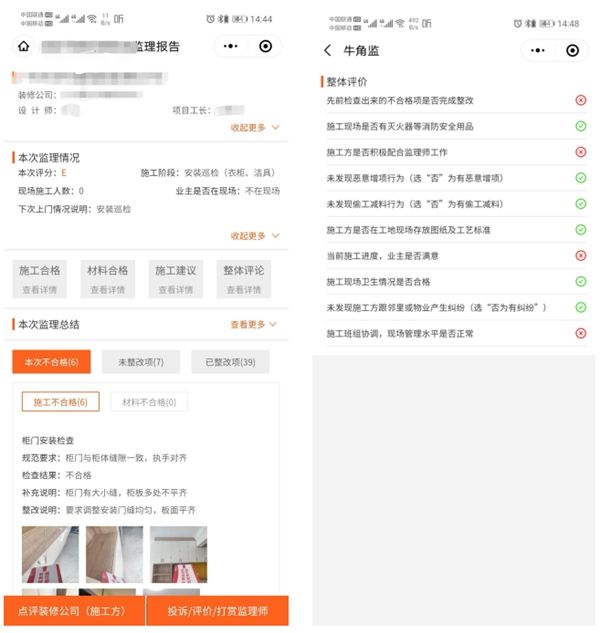Switch to the 已整改项(39) tab
Viewport: 600px width, 633px height.
tap(230, 362)
